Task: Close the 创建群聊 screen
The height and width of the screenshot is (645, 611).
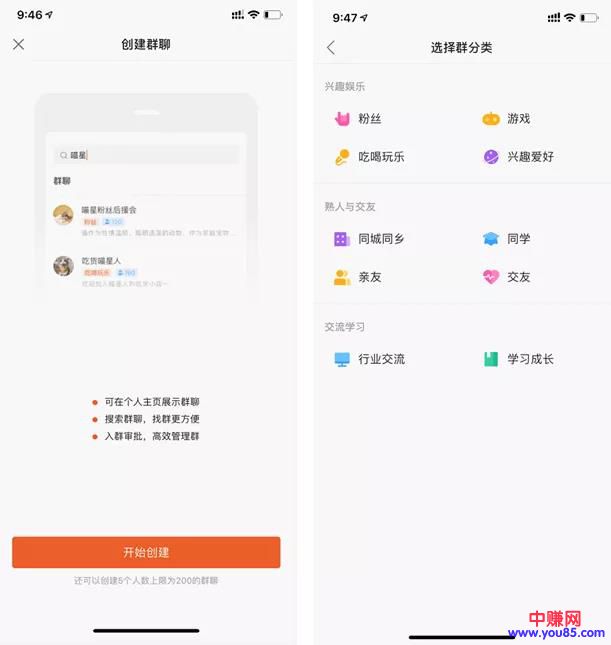Action: pyautogui.click(x=18, y=45)
